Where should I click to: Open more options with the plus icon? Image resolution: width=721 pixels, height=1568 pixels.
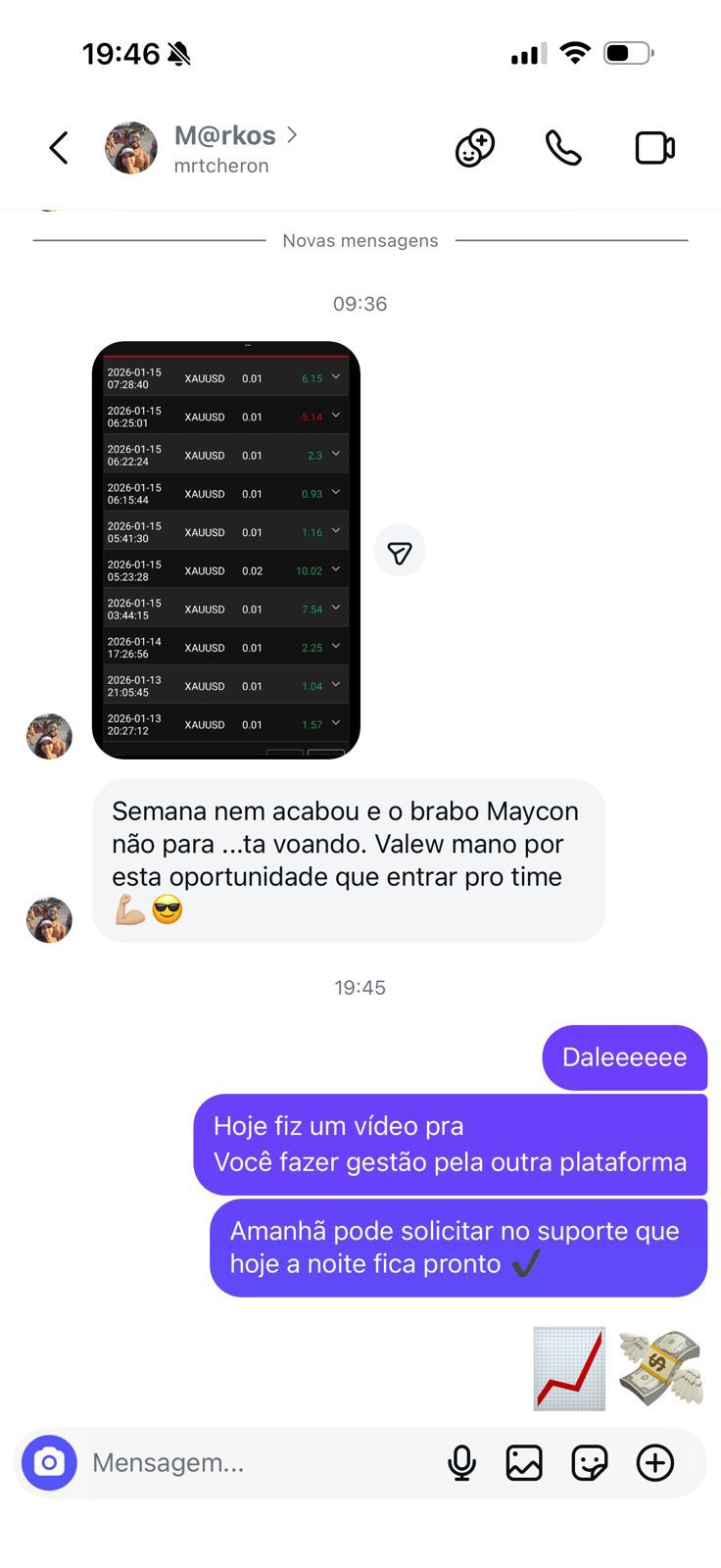pyautogui.click(x=655, y=1463)
